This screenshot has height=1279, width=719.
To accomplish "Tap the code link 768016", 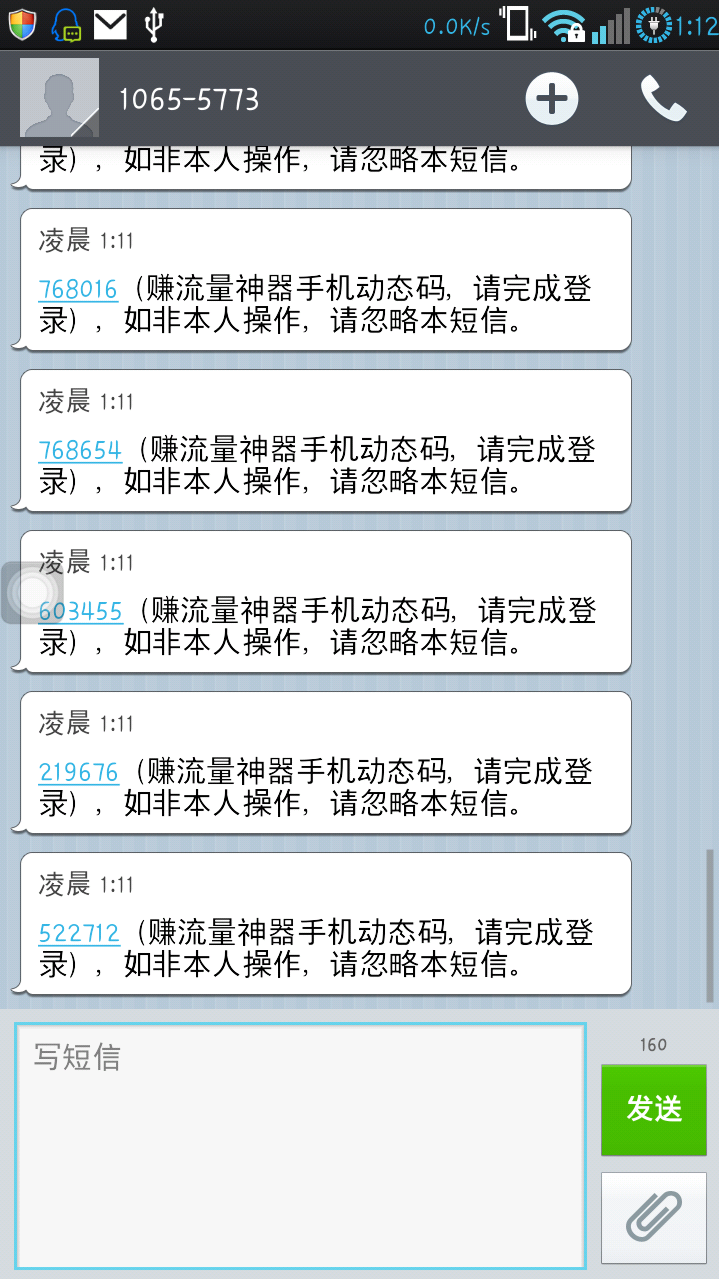I will click(x=78, y=290).
